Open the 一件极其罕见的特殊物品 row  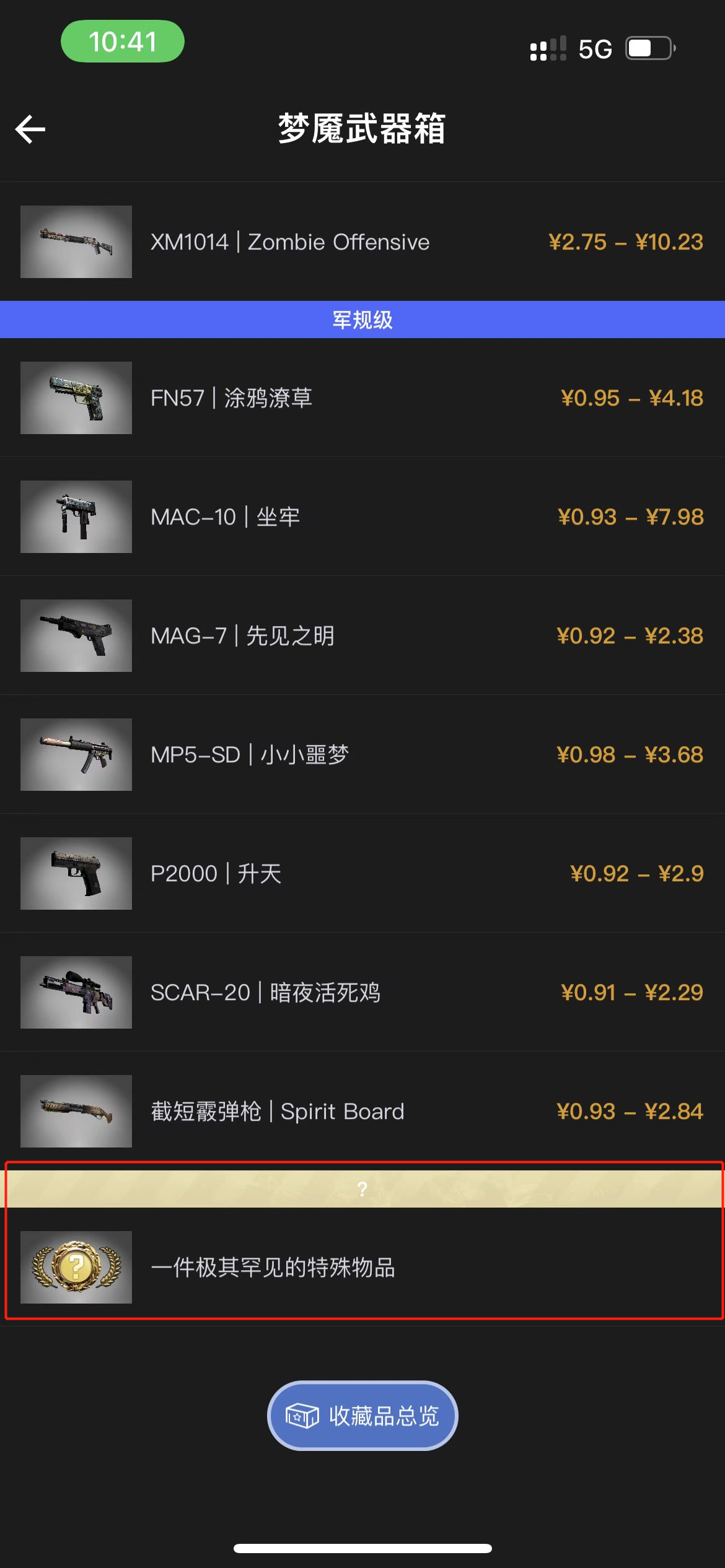coord(362,1267)
